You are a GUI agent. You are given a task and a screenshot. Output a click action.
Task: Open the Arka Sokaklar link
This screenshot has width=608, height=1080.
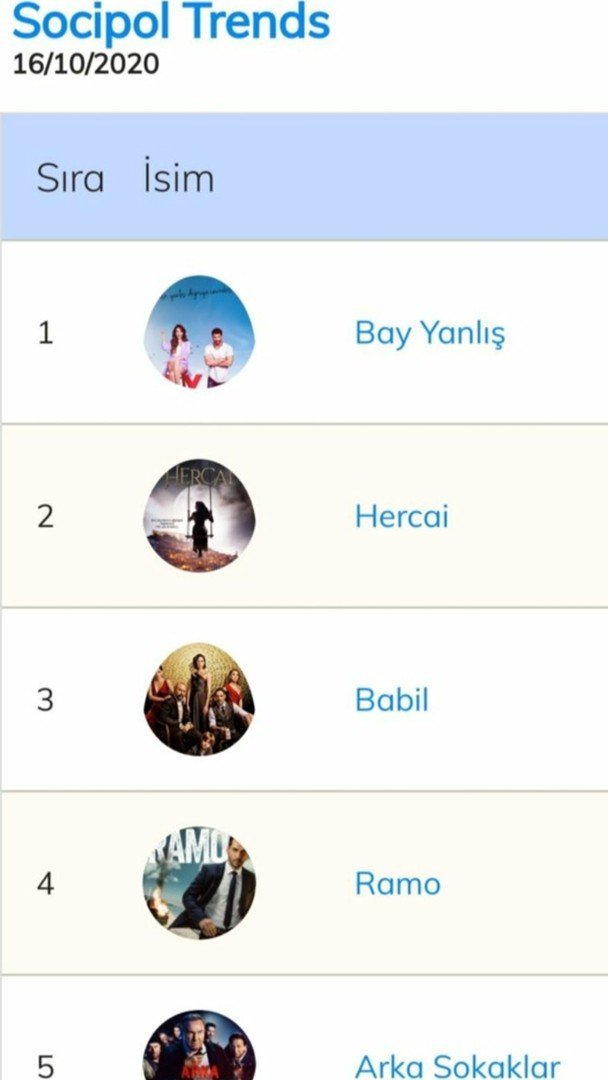(x=457, y=1065)
